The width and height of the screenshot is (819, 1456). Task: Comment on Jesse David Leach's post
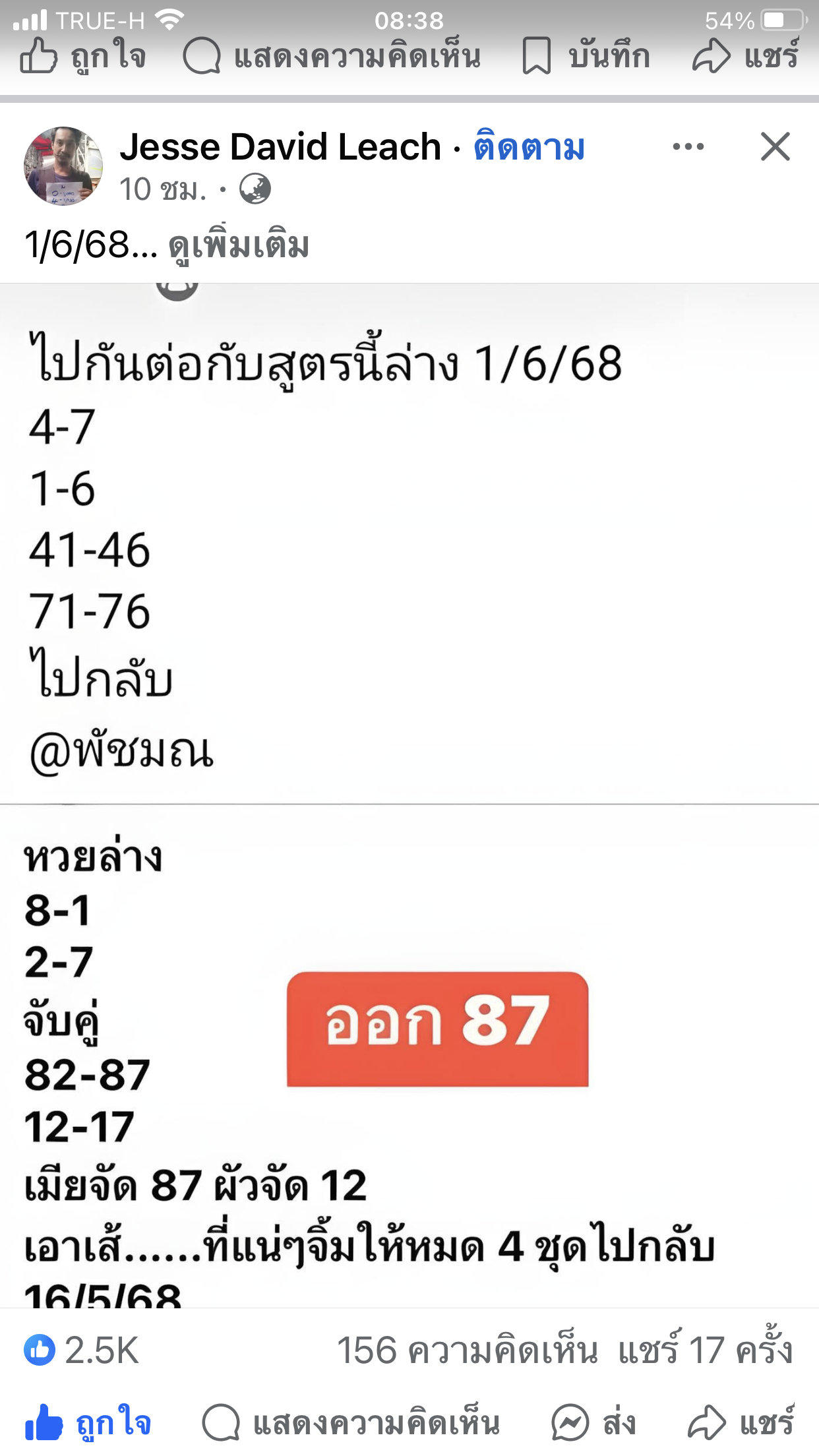351,1422
